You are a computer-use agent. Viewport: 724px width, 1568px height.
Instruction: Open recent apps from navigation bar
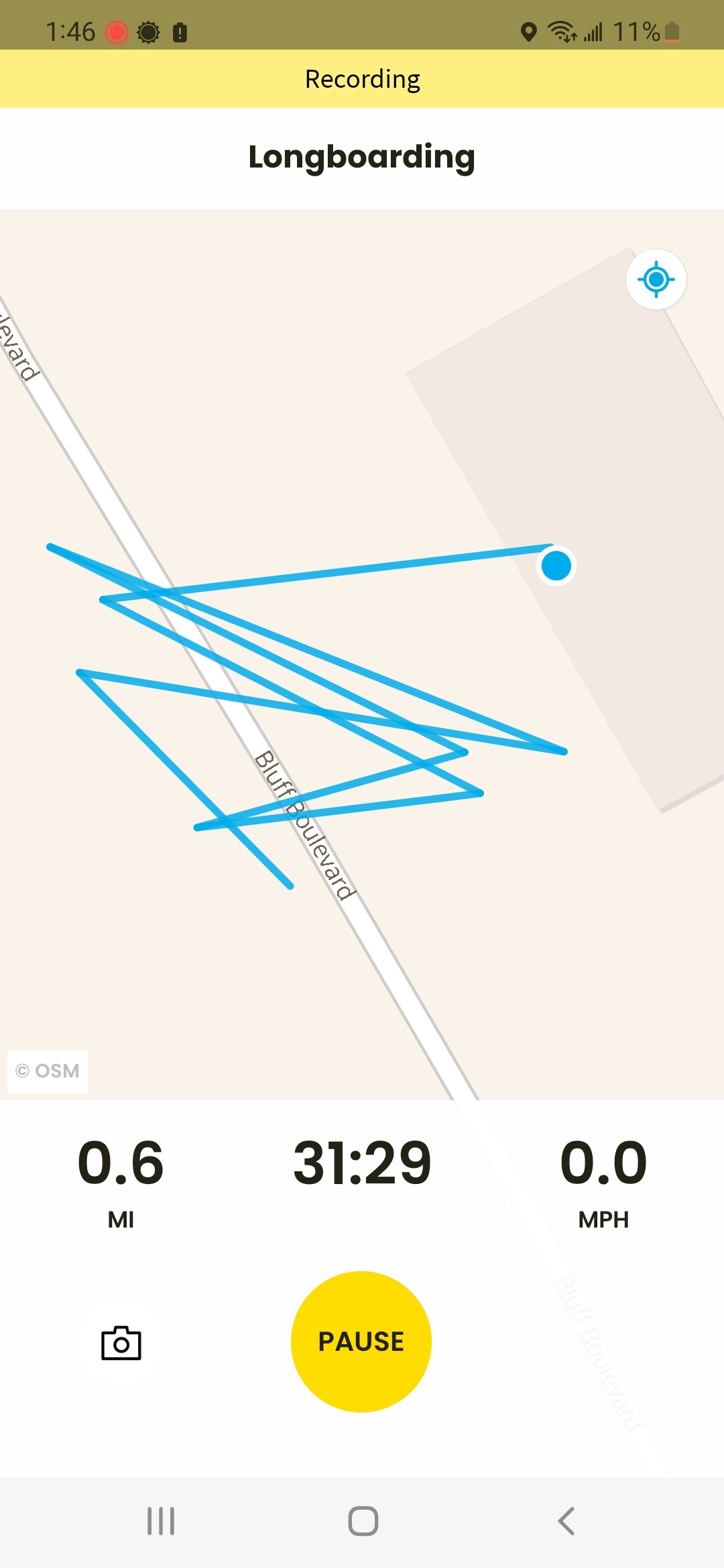161,1521
